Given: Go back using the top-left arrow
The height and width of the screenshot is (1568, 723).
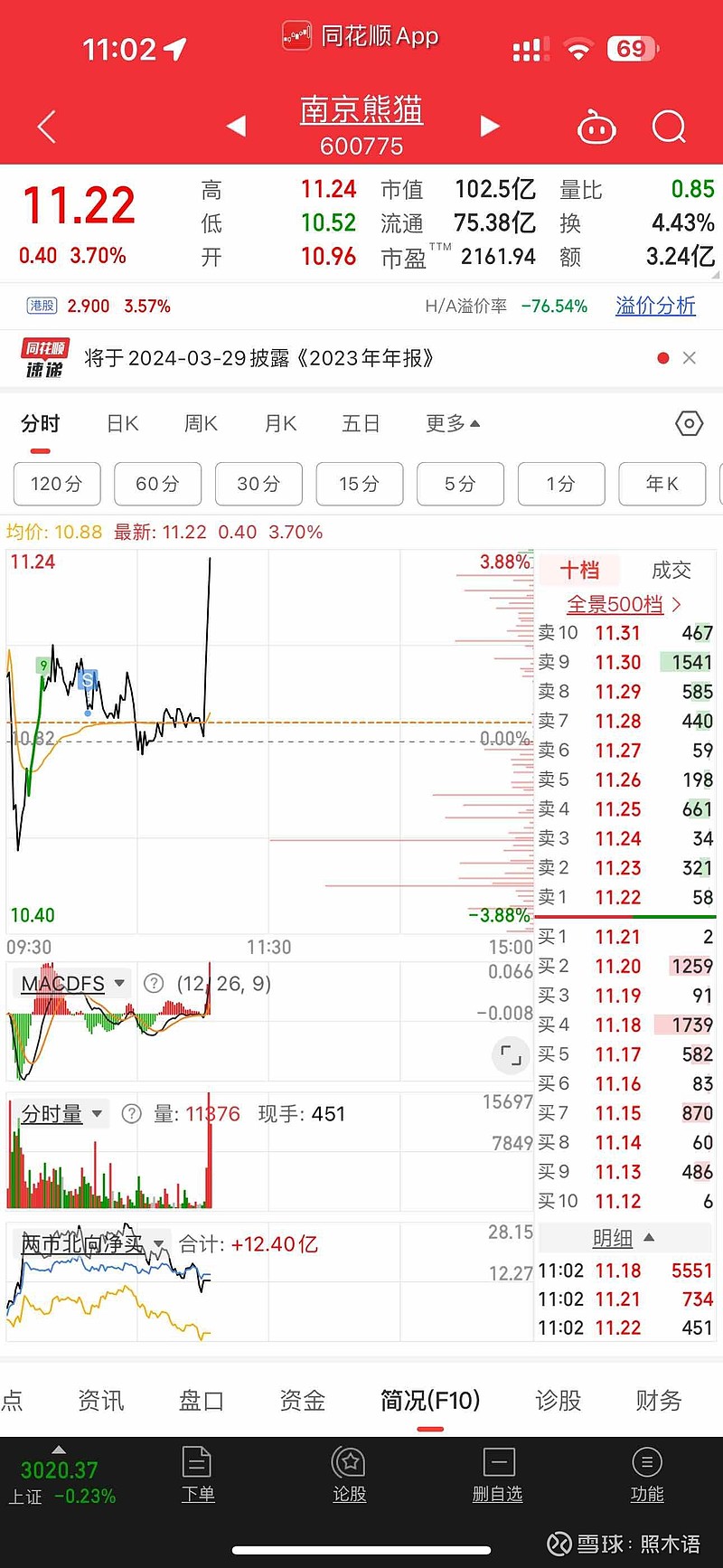Looking at the screenshot, I should [47, 127].
